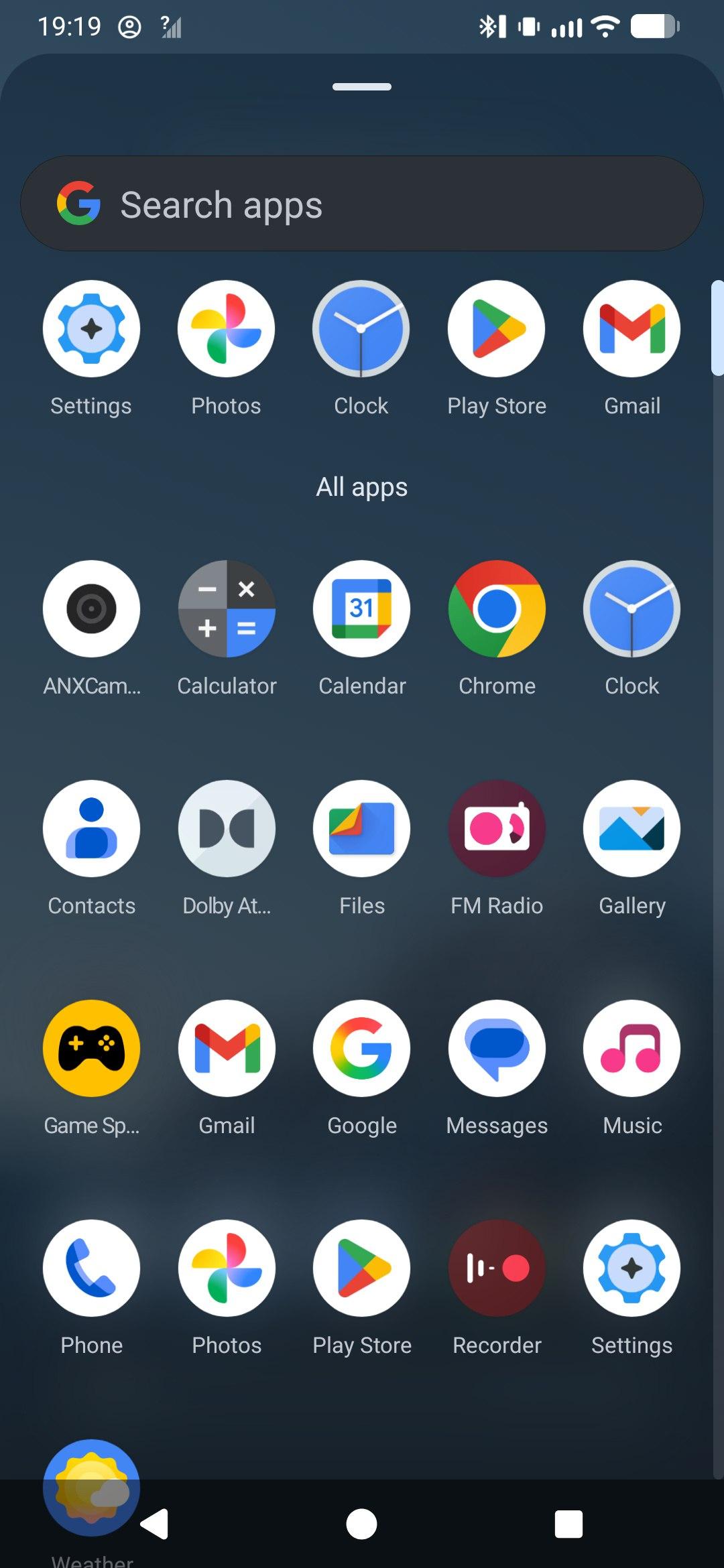Launch the Files app
Viewport: 724px width, 1568px height.
[x=362, y=829]
